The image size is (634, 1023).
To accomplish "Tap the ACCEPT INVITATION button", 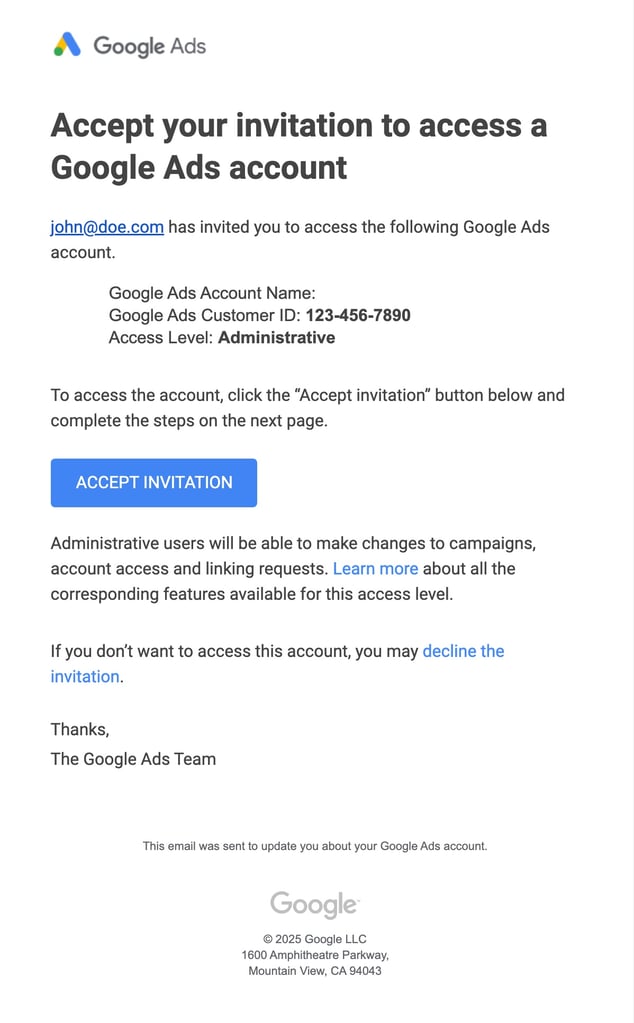I will point(153,482).
